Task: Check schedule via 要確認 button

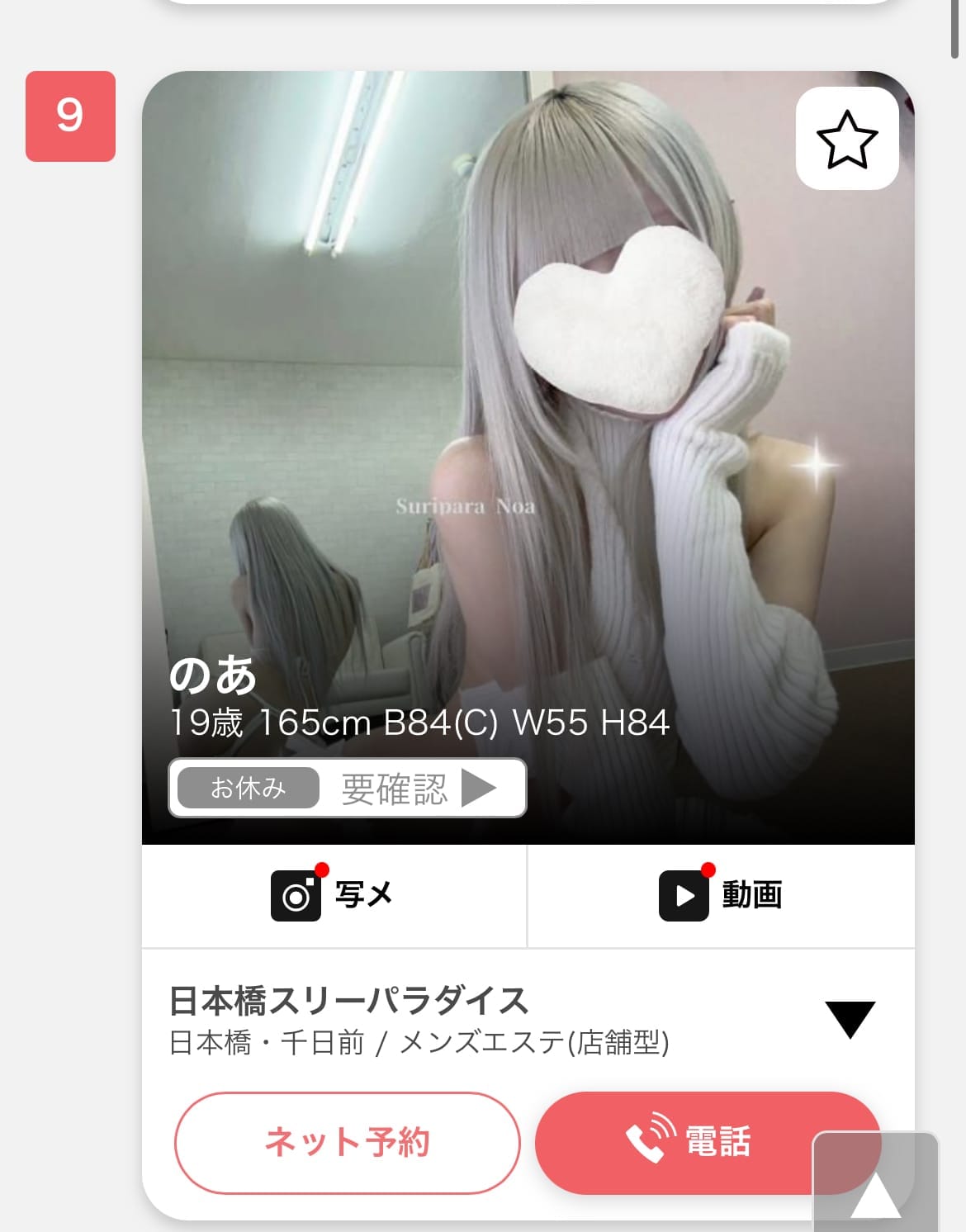Action: (347, 788)
